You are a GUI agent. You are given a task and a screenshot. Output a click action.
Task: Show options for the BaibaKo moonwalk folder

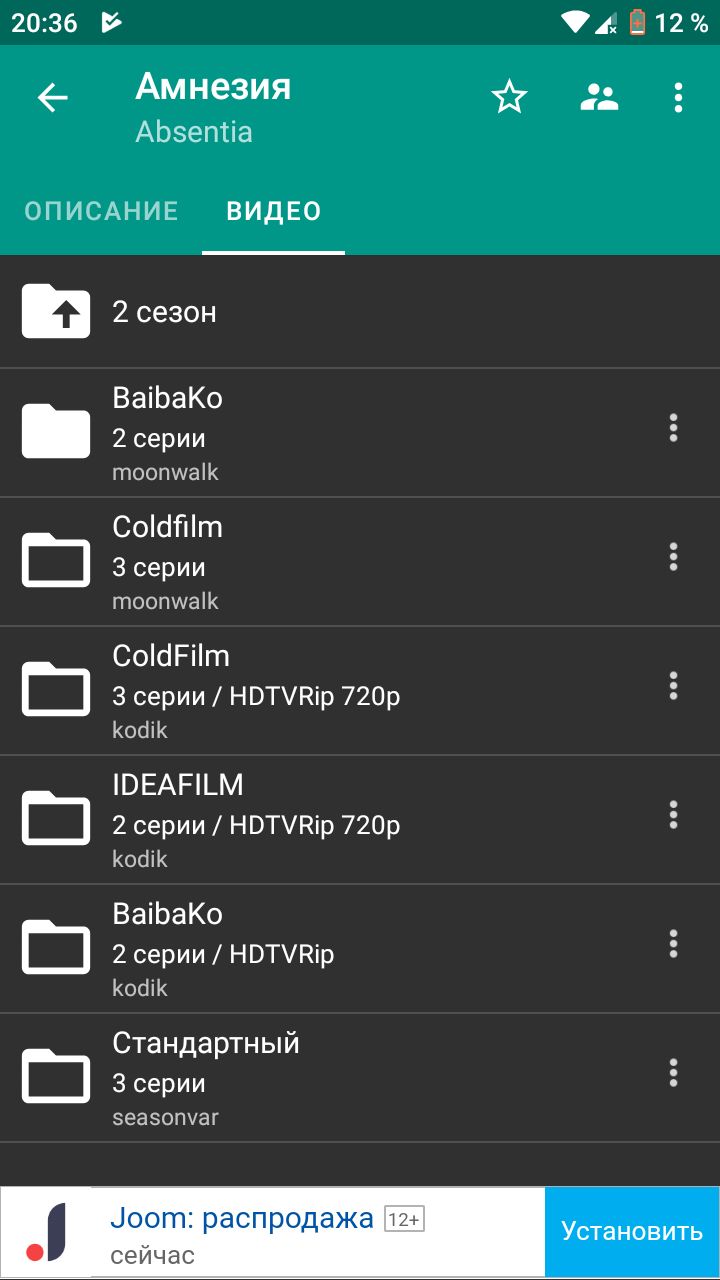tap(673, 428)
